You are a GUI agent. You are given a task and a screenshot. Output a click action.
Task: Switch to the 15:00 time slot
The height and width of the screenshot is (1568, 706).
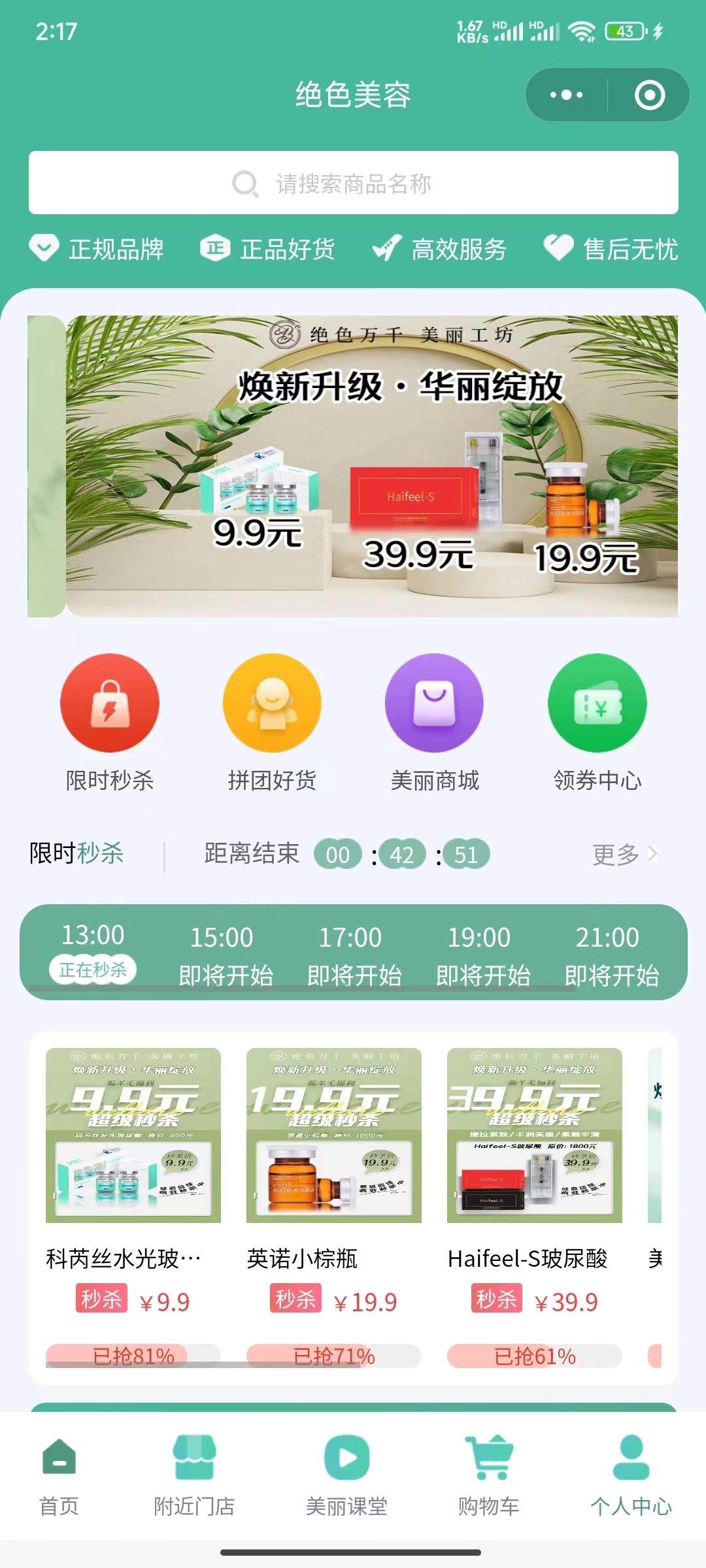pos(222,954)
